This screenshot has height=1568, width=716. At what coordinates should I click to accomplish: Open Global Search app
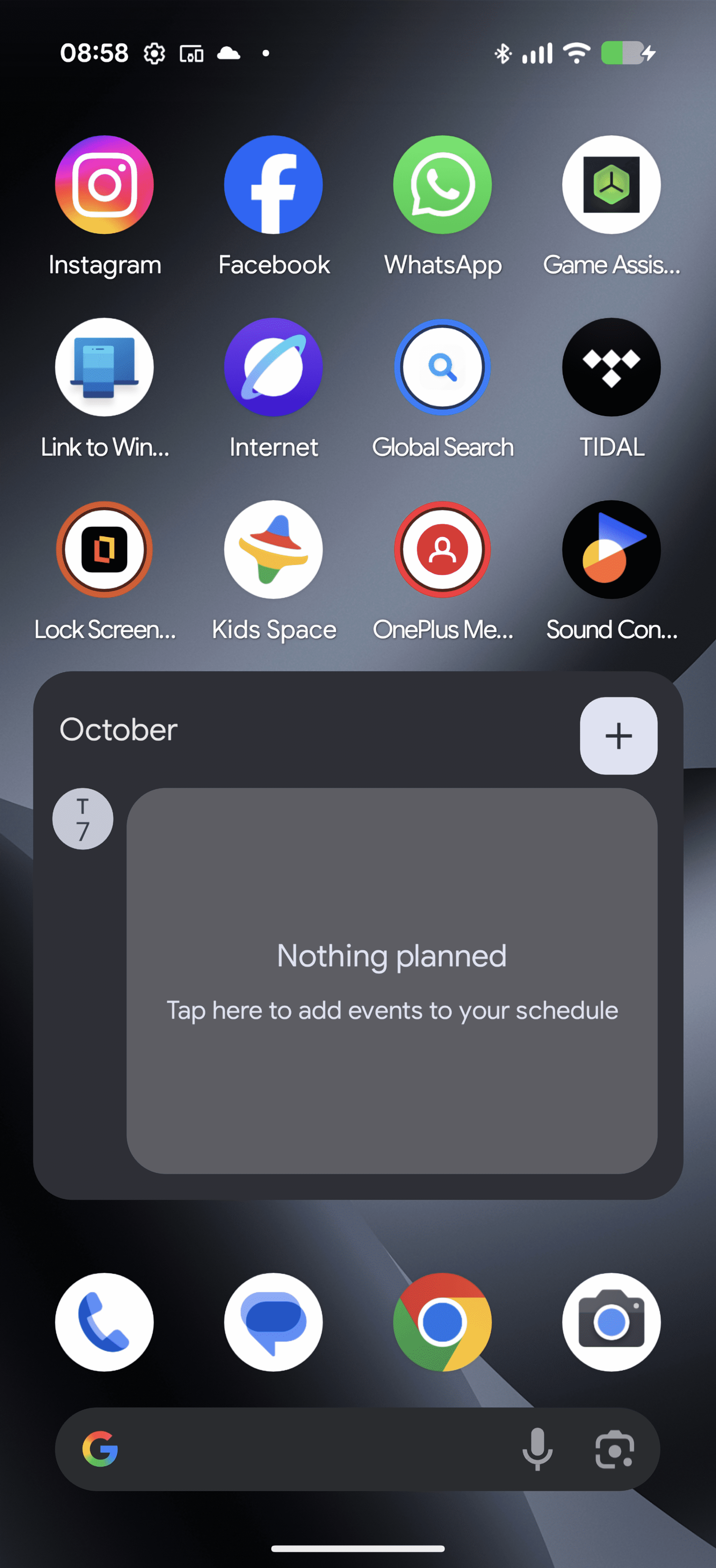coord(442,367)
